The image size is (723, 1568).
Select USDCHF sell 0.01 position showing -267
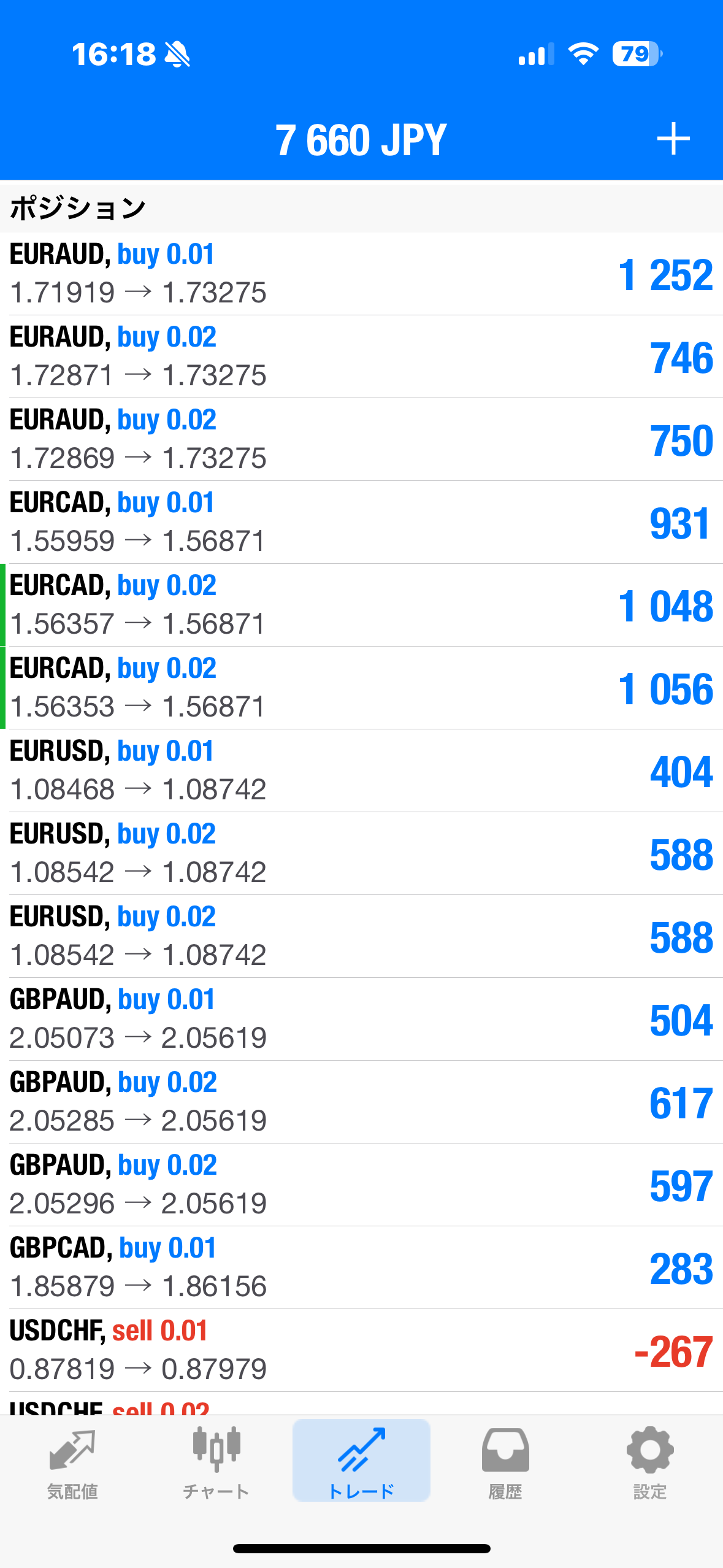[x=361, y=1350]
